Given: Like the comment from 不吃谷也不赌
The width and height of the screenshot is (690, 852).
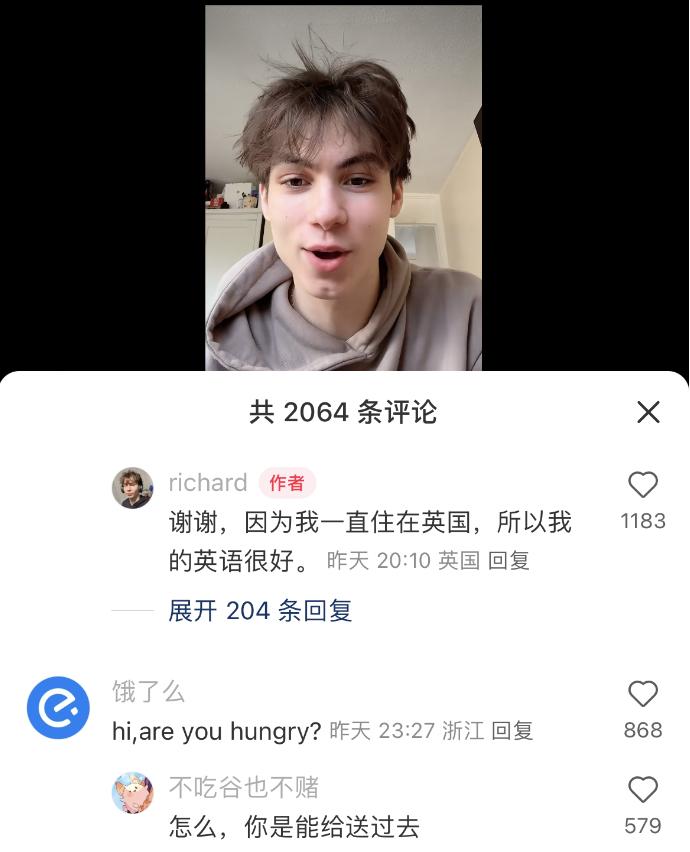Looking at the screenshot, I should click(x=642, y=790).
